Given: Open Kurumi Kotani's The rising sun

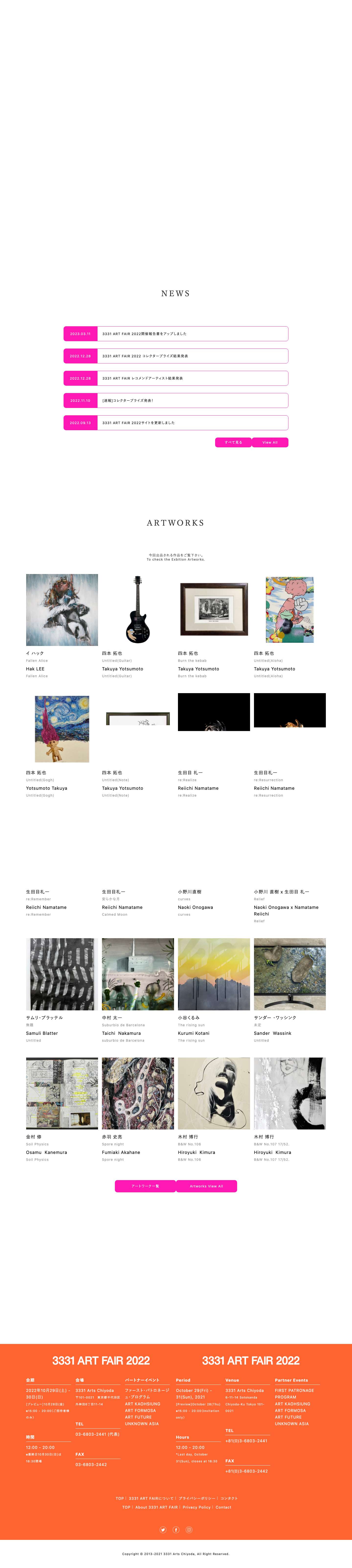Looking at the screenshot, I should point(213,974).
